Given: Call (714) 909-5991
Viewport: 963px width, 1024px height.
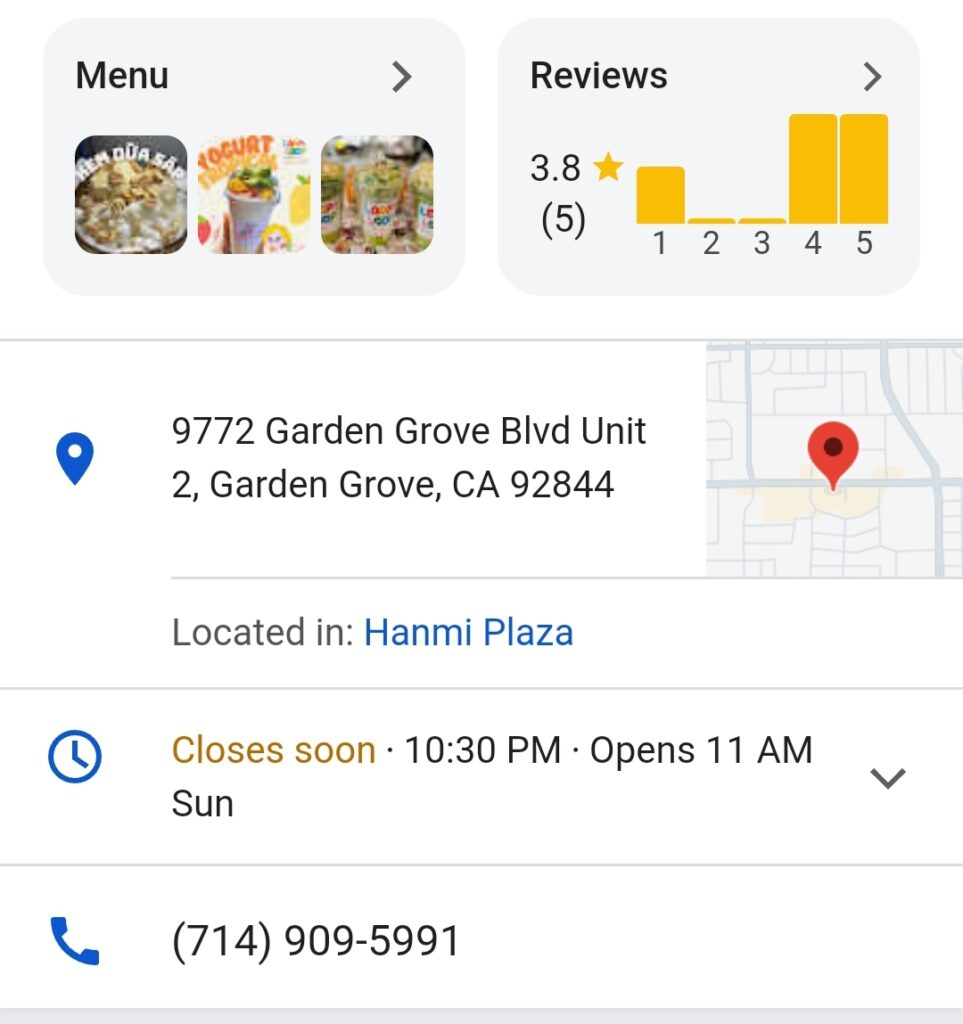Looking at the screenshot, I should [316, 941].
